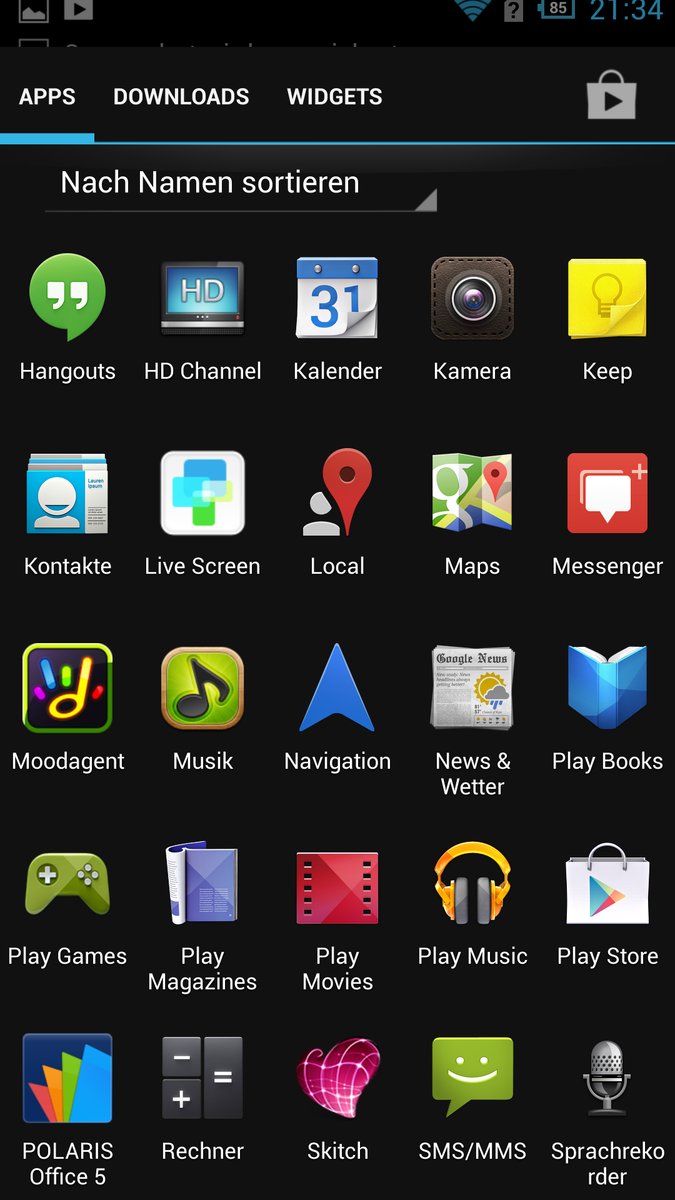The height and width of the screenshot is (1200, 675).
Task: Switch to the Downloads tab
Action: 181,97
